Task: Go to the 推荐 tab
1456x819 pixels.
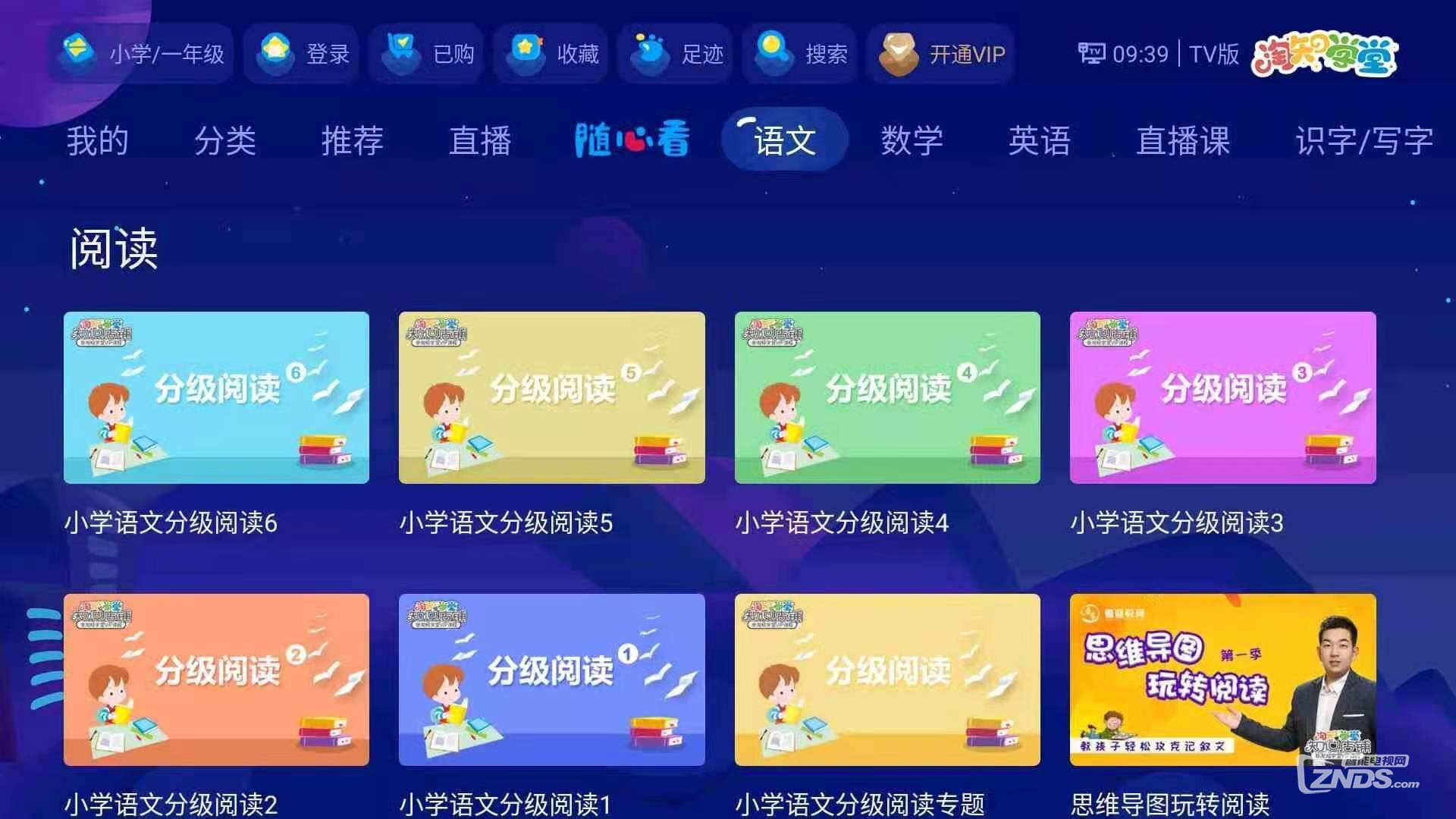Action: click(x=352, y=141)
